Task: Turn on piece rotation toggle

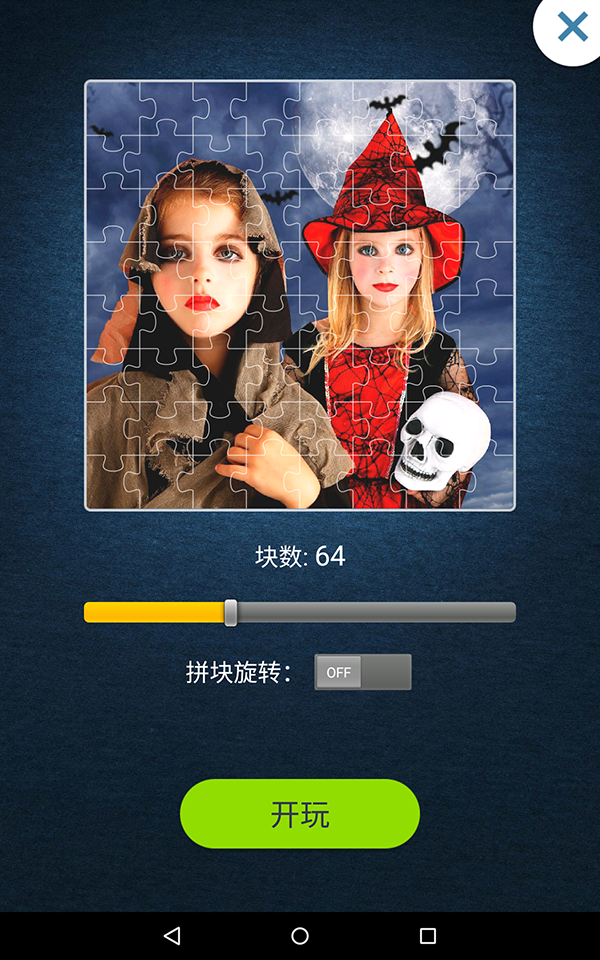Action: [363, 672]
